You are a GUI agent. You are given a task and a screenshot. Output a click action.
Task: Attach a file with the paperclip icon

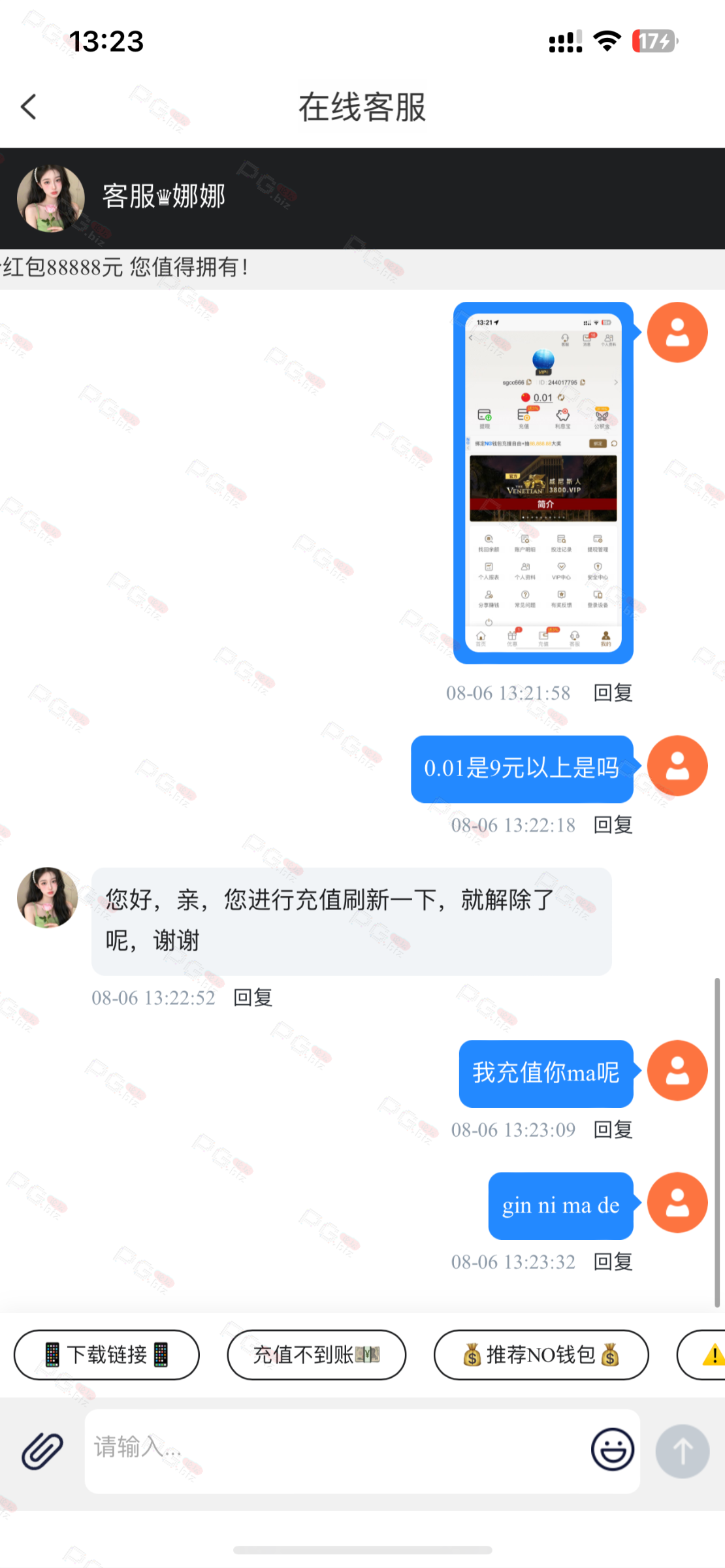coord(42,1451)
